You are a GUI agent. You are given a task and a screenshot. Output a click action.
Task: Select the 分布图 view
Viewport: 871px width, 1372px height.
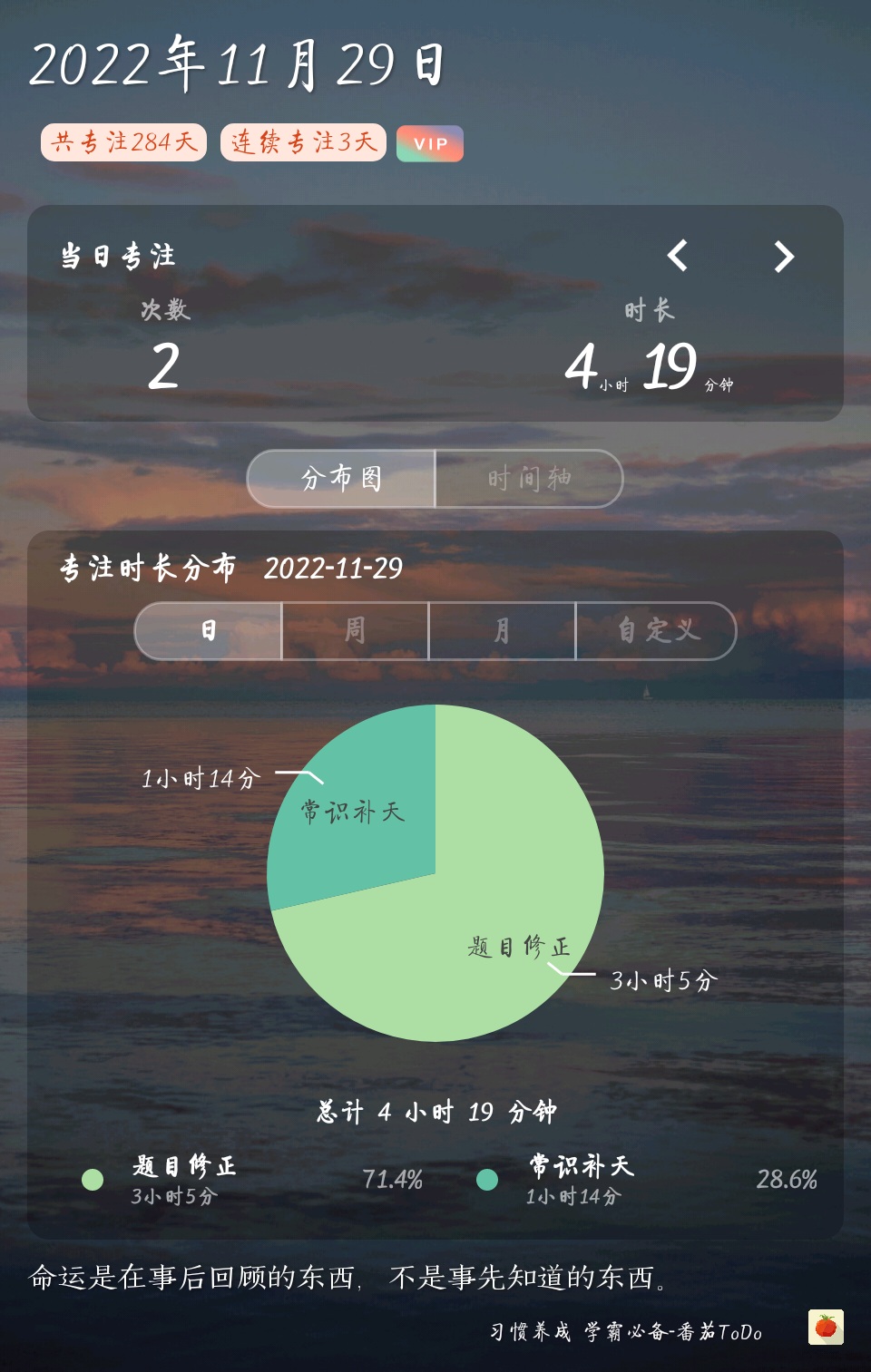click(x=342, y=478)
